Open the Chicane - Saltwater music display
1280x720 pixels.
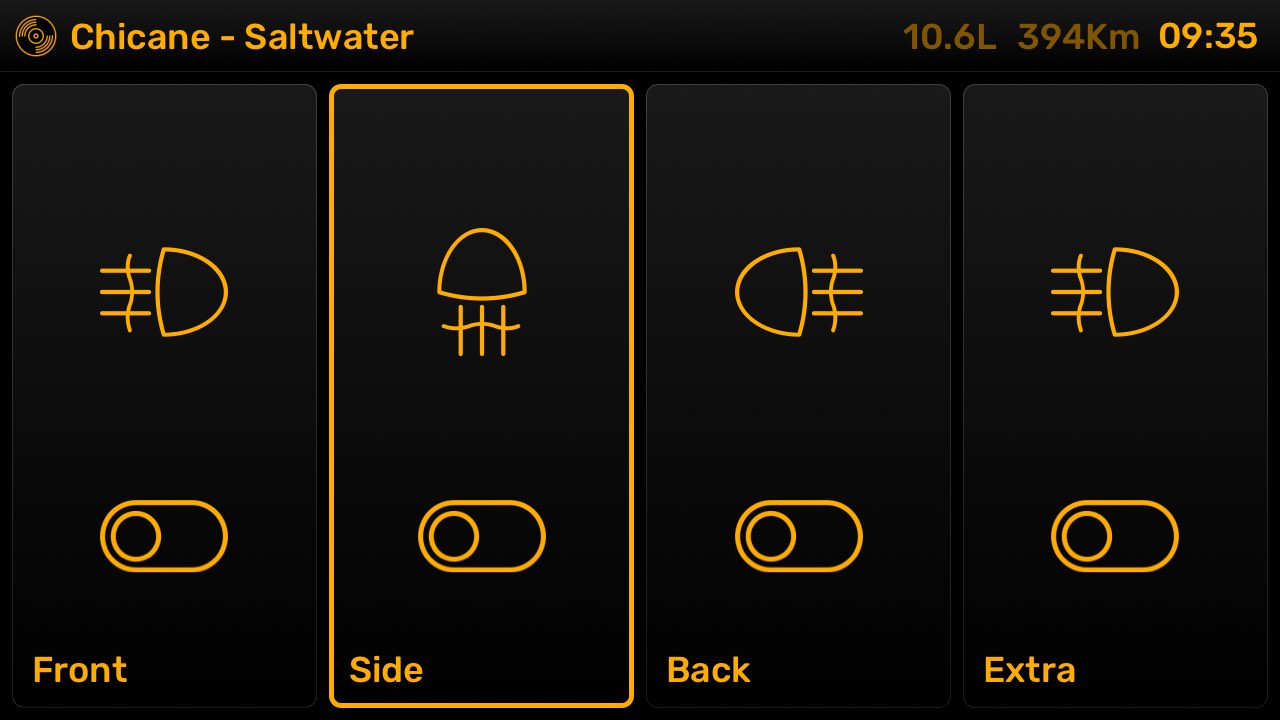point(241,37)
